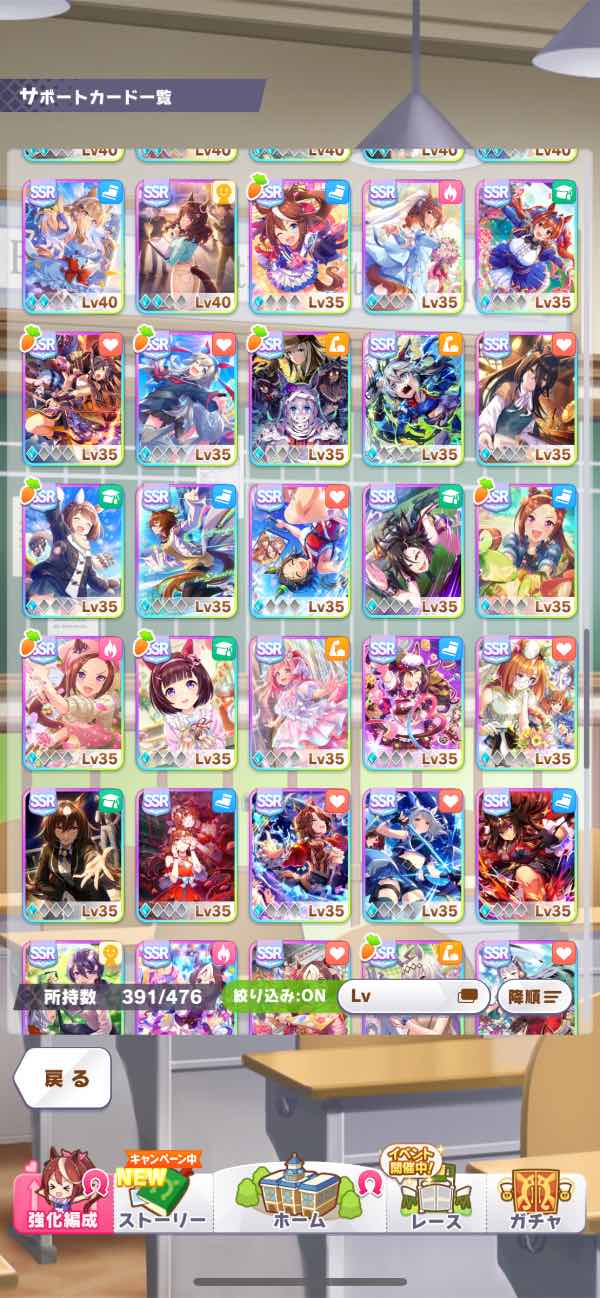The width and height of the screenshot is (600, 1298).
Task: Select the white-dress girl card with flame icon
Action: [x=413, y=245]
